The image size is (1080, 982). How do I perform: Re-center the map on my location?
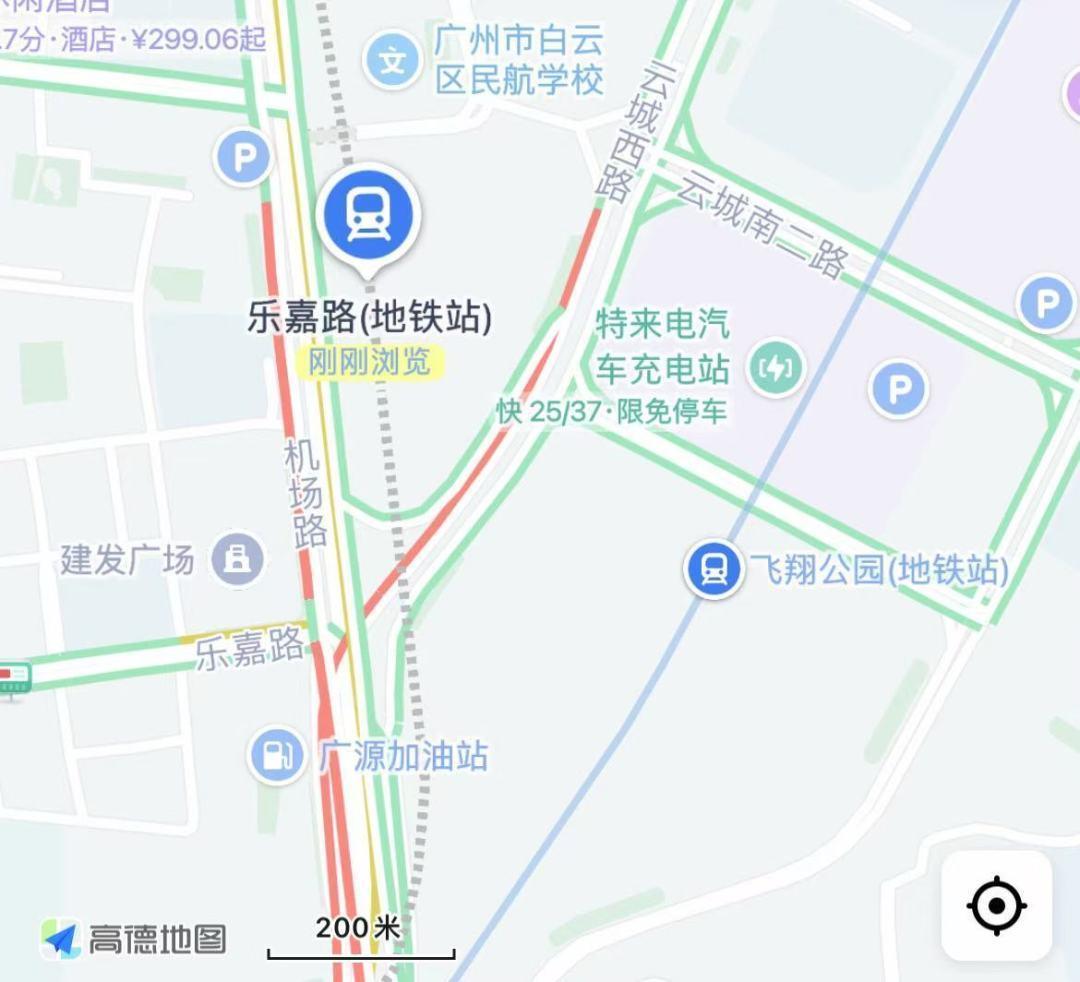tap(996, 906)
